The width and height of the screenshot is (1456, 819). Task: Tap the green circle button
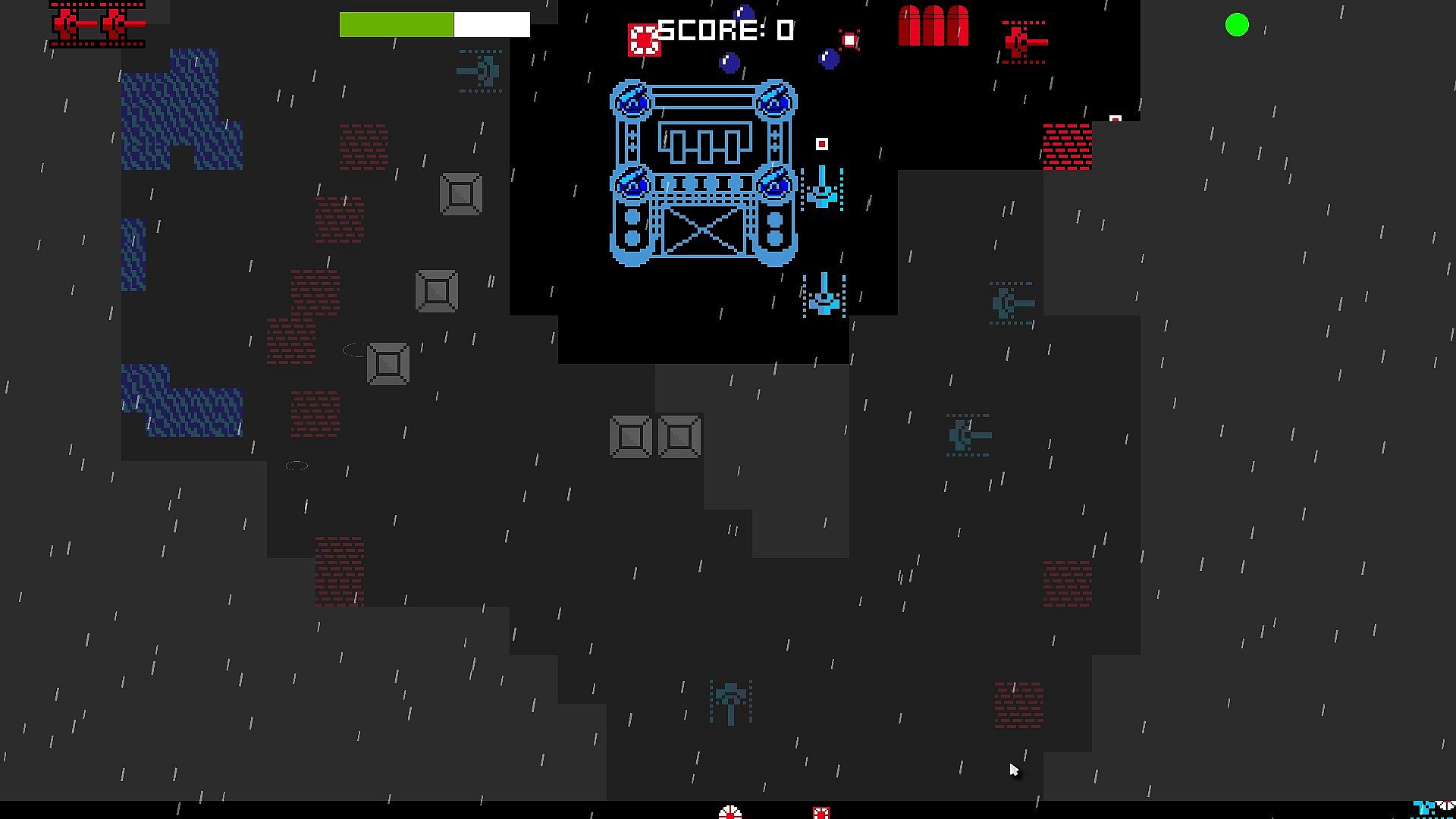(1237, 25)
